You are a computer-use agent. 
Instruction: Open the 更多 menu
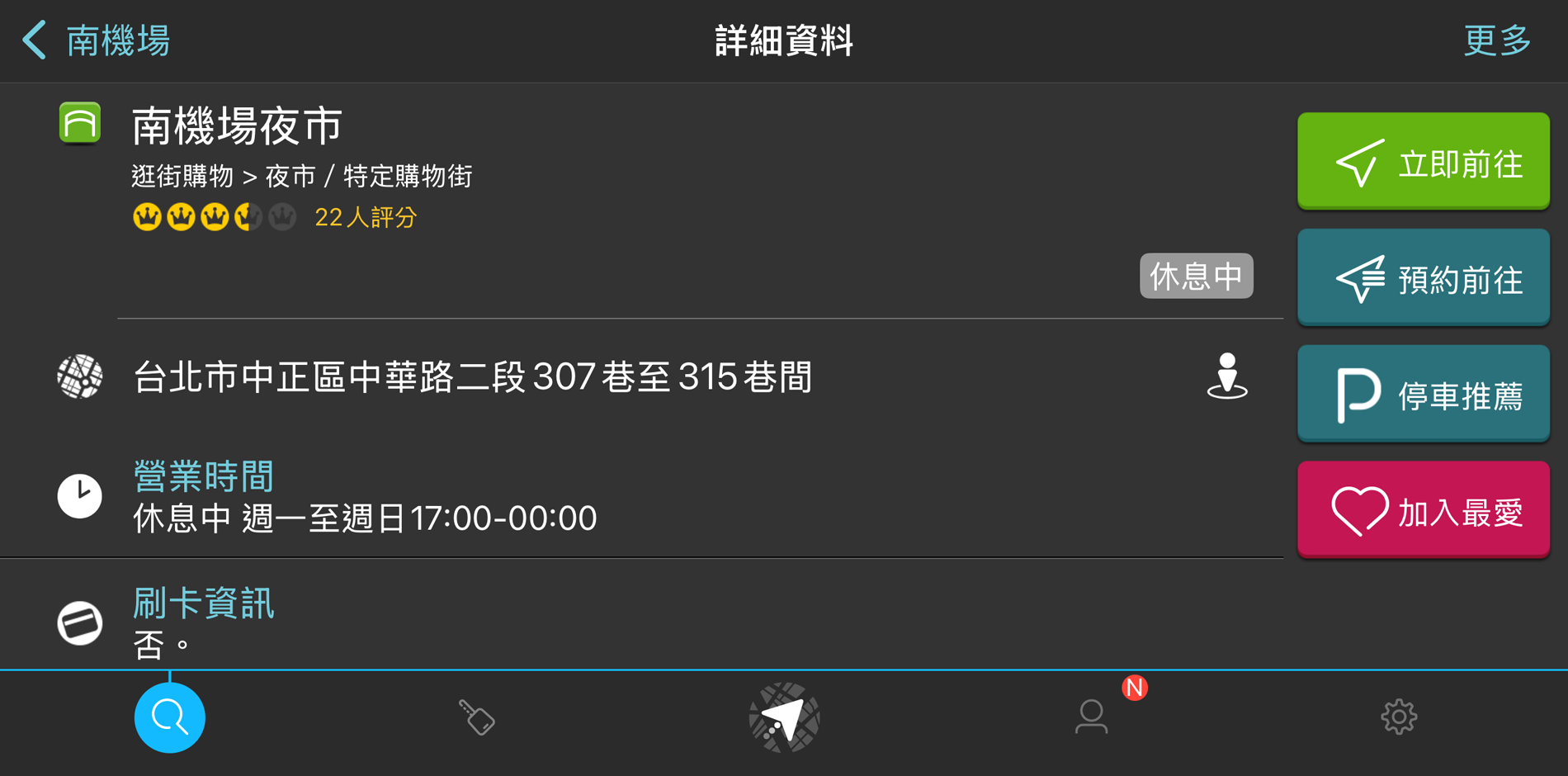[x=1496, y=40]
